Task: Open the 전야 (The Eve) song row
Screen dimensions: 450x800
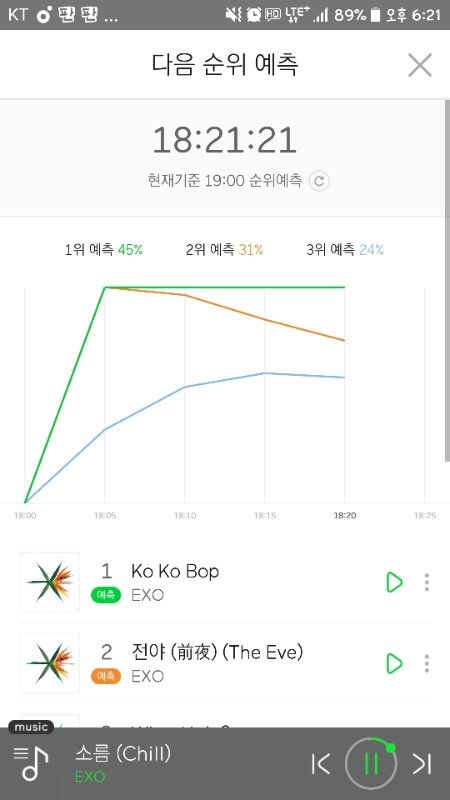Action: (x=225, y=663)
